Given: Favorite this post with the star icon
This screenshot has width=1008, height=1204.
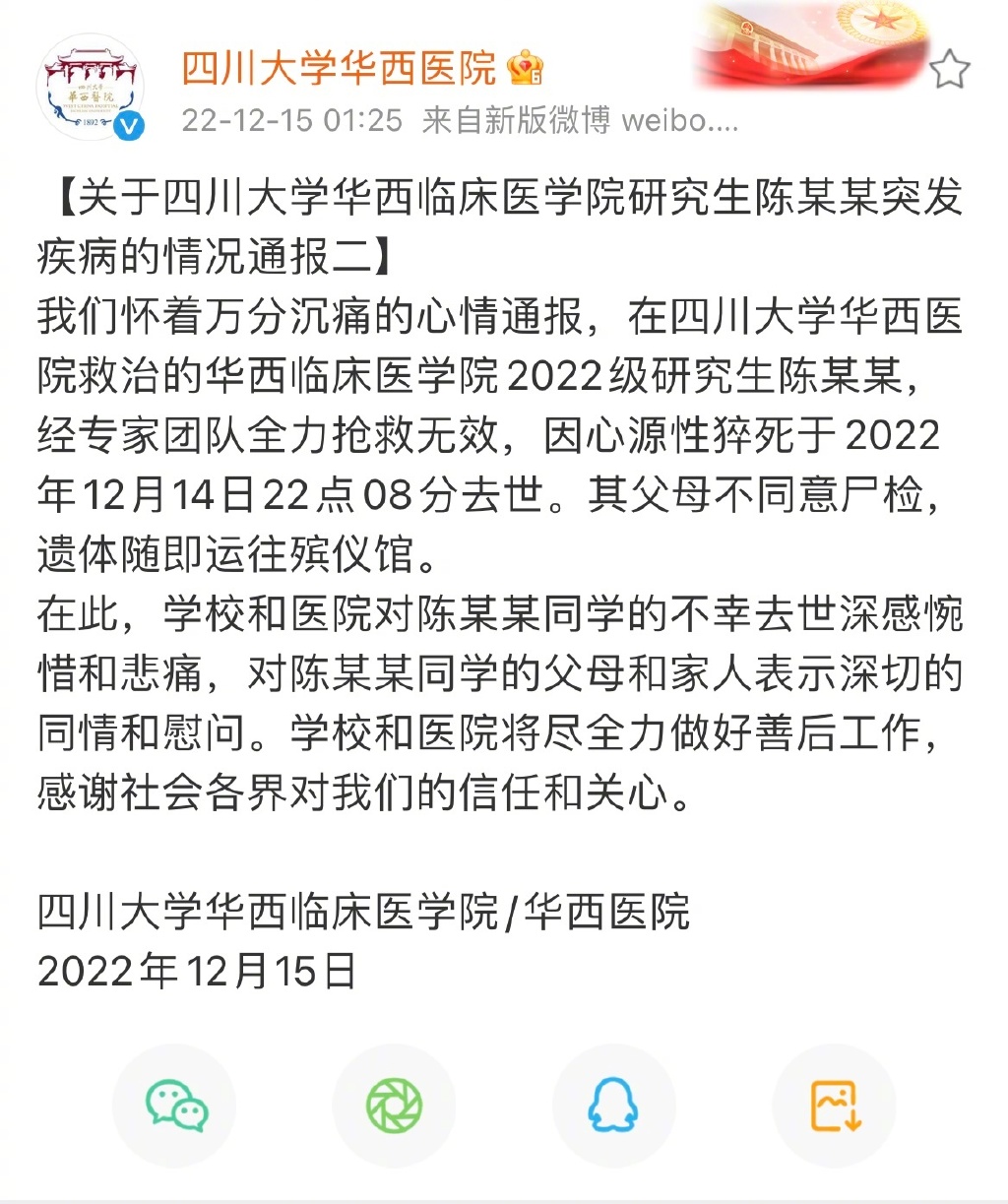Looking at the screenshot, I should click(949, 70).
